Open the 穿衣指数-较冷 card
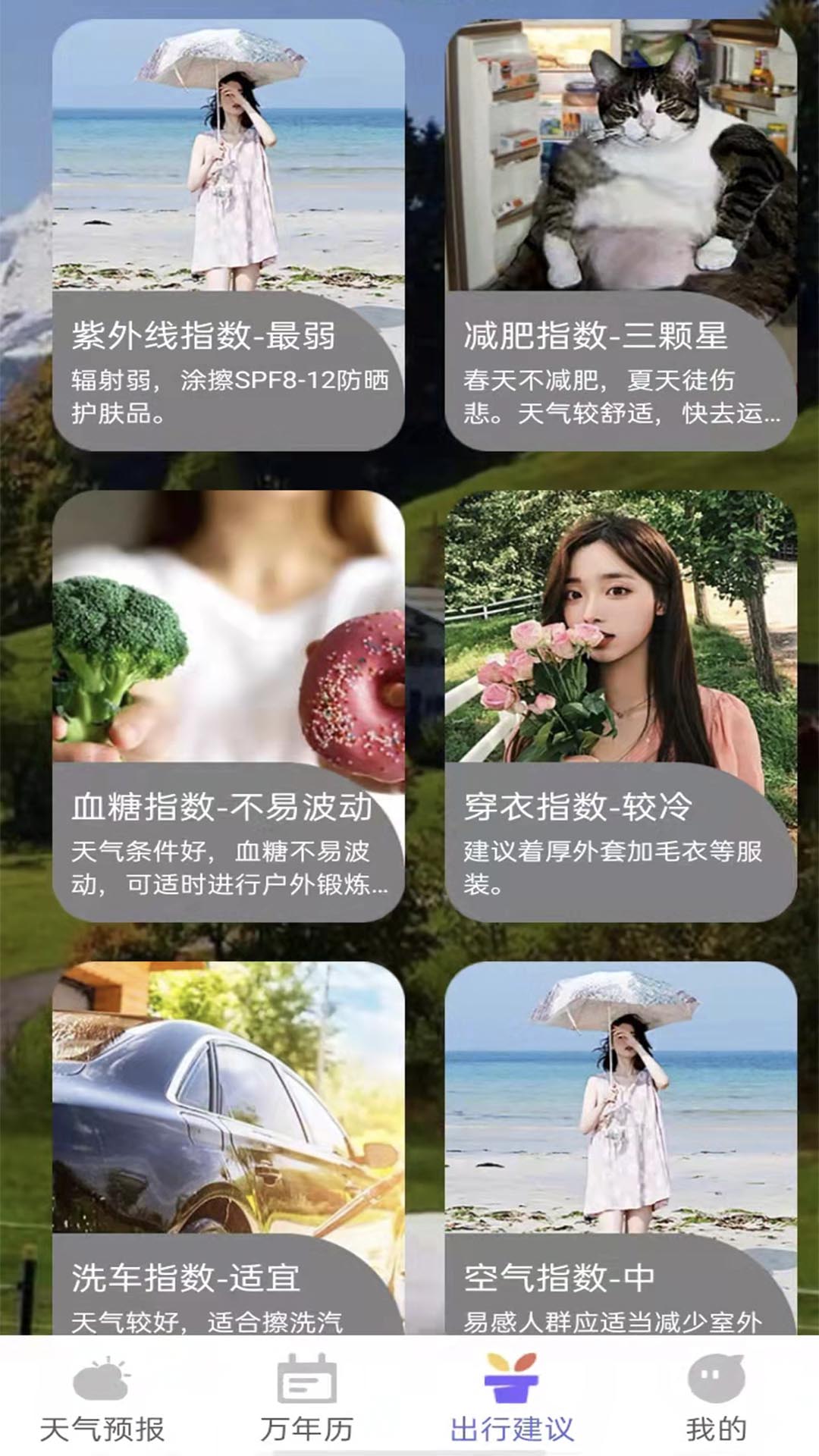The height and width of the screenshot is (1456, 819). [x=620, y=705]
